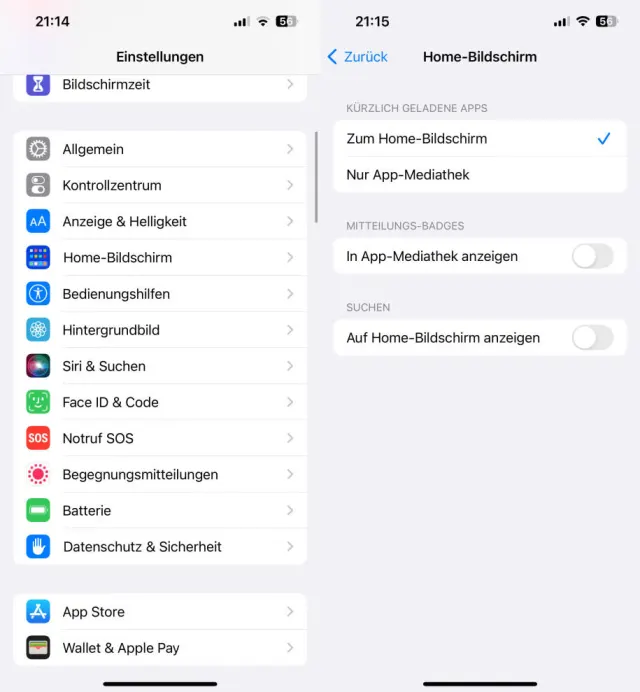640x692 pixels.
Task: Open Begegnungsmitteilungen
Action: tap(160, 474)
